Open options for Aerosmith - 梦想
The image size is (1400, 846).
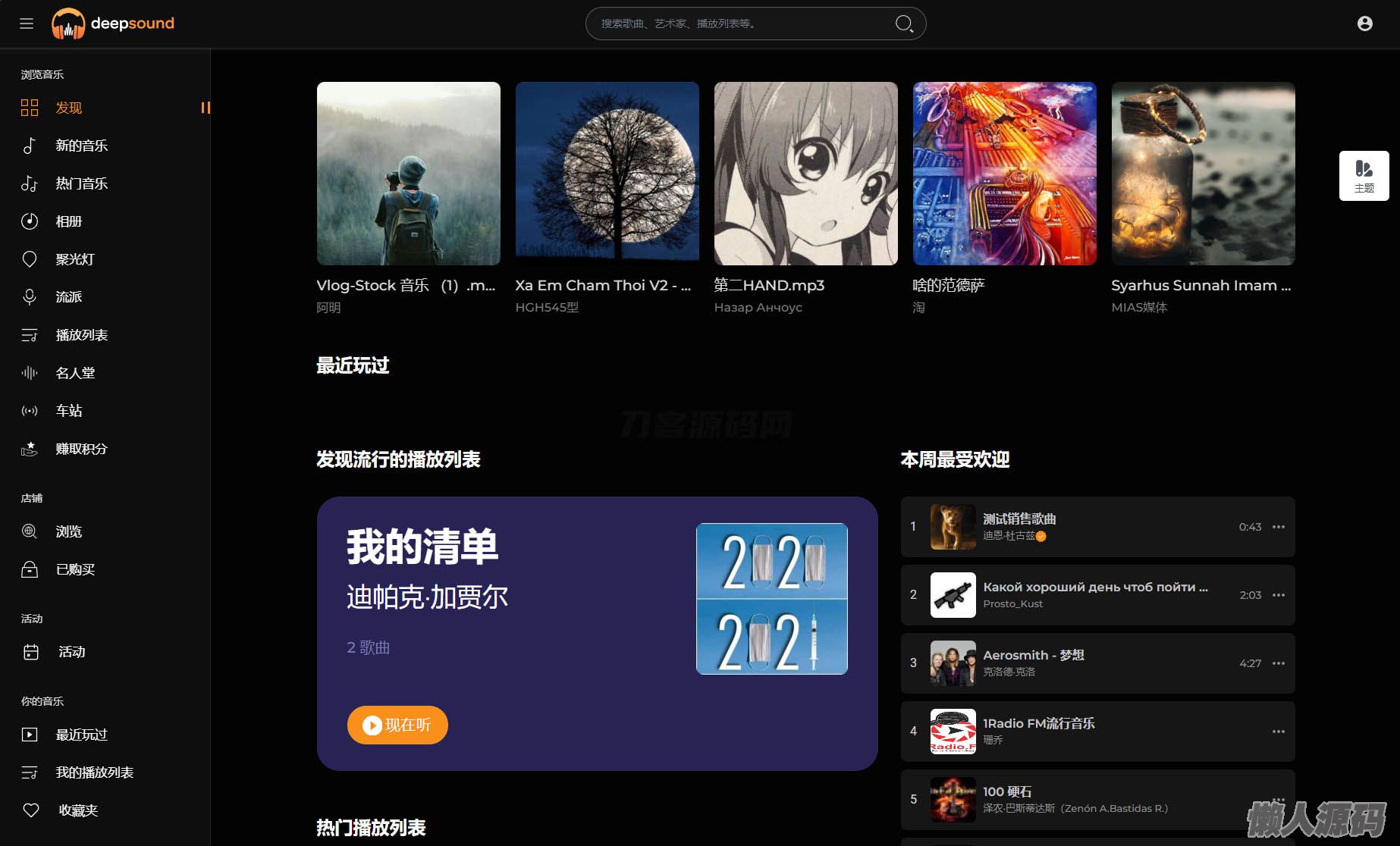[1279, 663]
